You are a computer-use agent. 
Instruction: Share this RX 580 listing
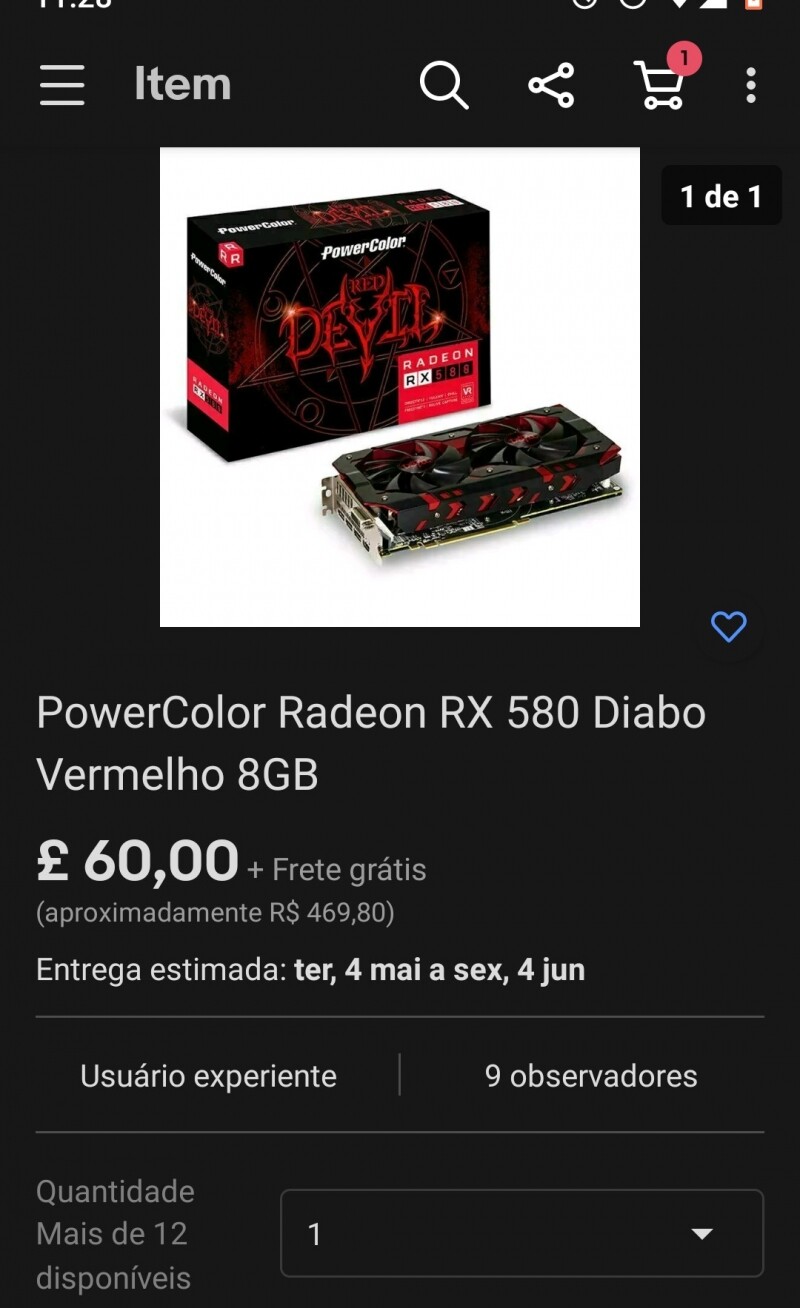[551, 85]
